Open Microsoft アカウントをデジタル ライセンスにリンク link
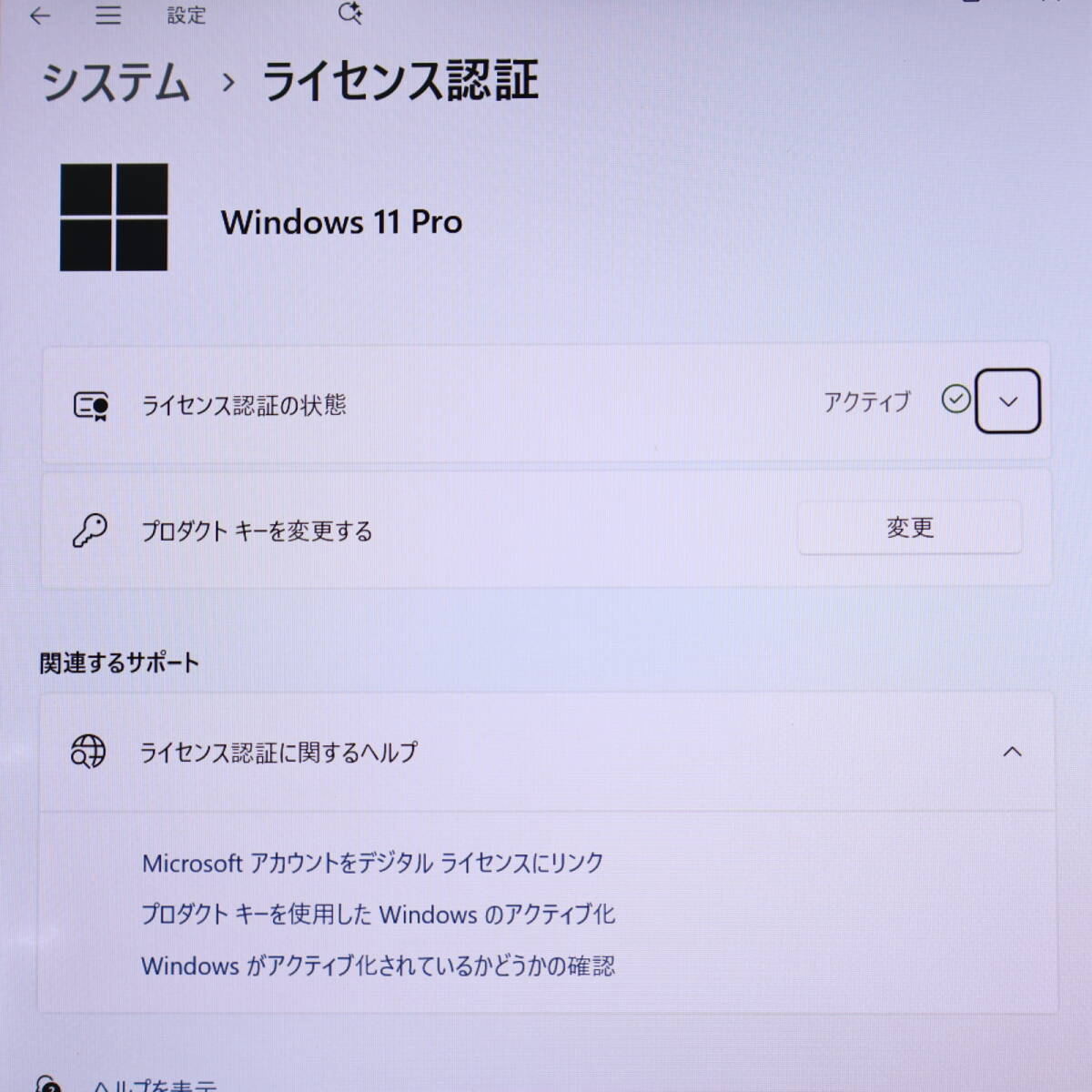The height and width of the screenshot is (1092, 1092). point(372,863)
